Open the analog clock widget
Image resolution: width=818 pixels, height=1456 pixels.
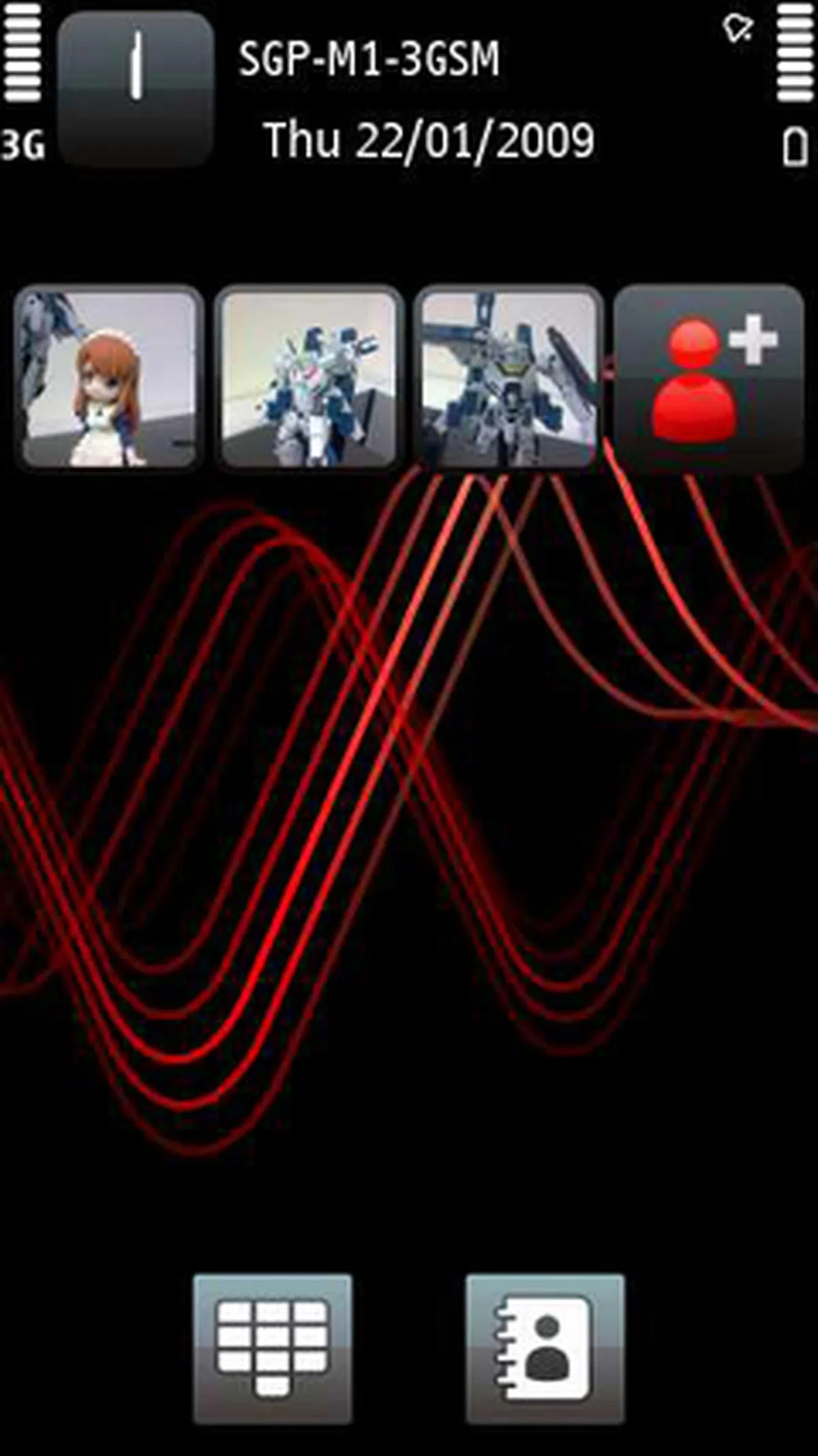coord(136,89)
